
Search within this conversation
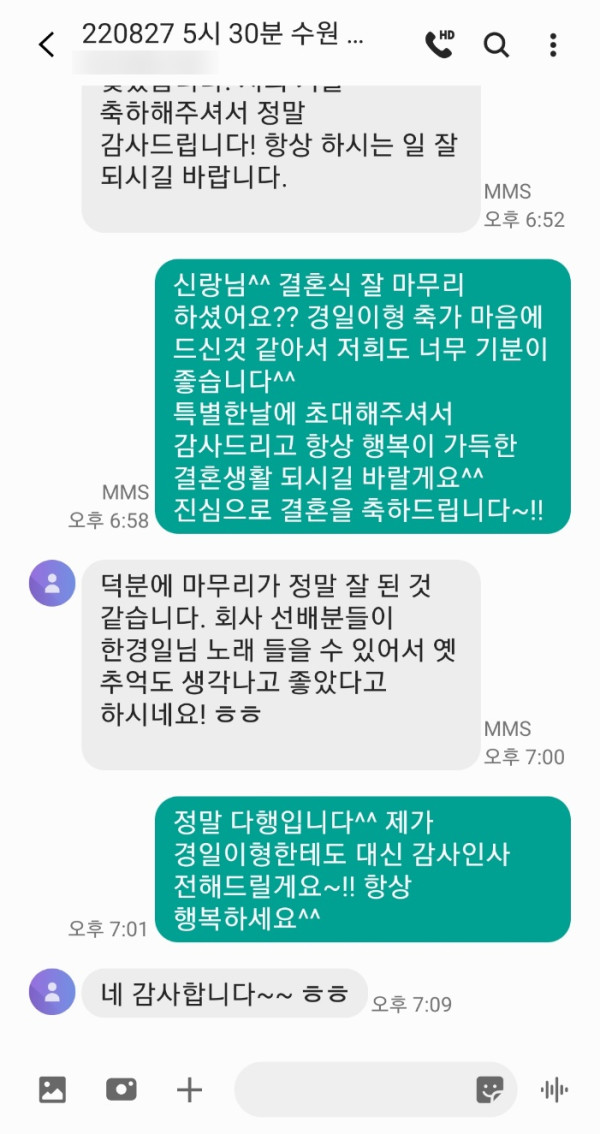point(496,44)
